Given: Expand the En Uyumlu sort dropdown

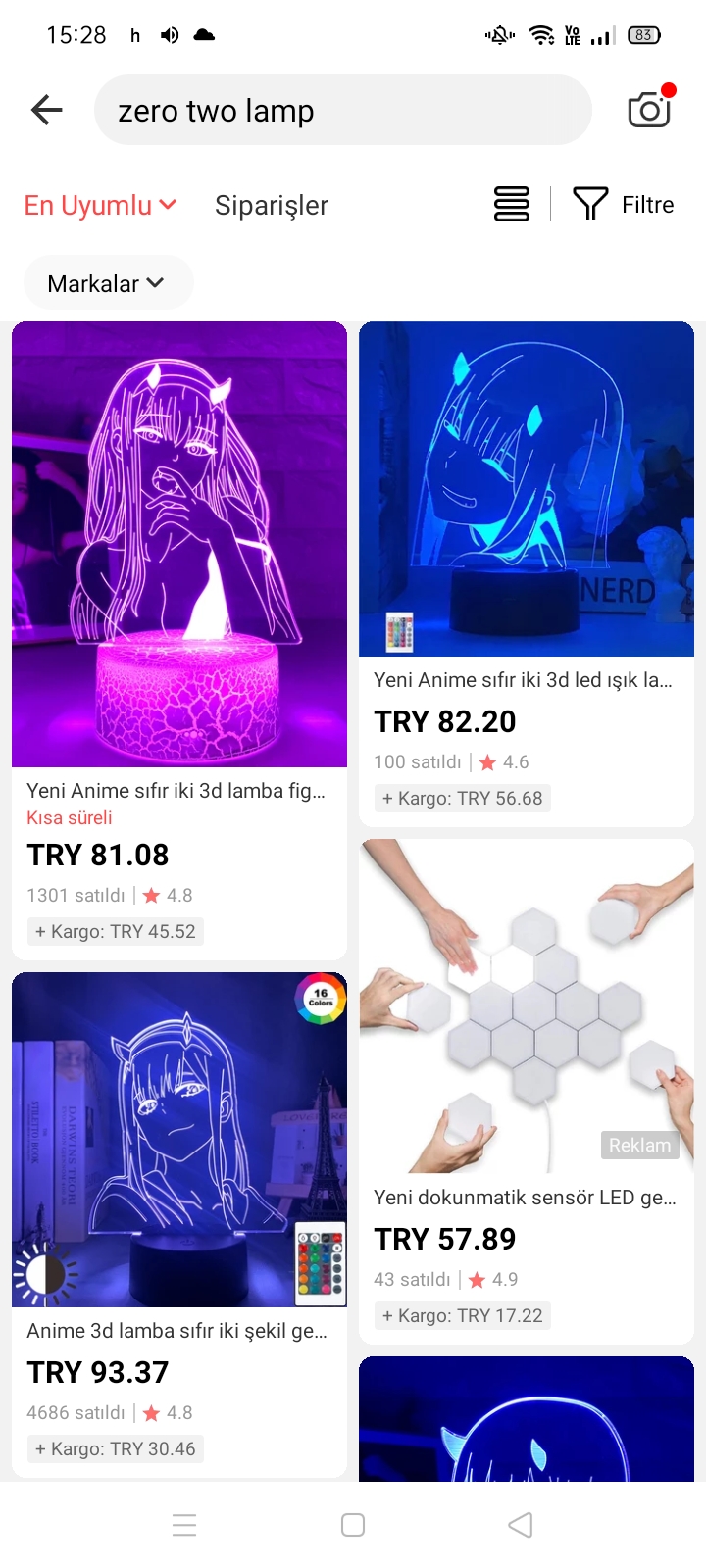Looking at the screenshot, I should [100, 205].
